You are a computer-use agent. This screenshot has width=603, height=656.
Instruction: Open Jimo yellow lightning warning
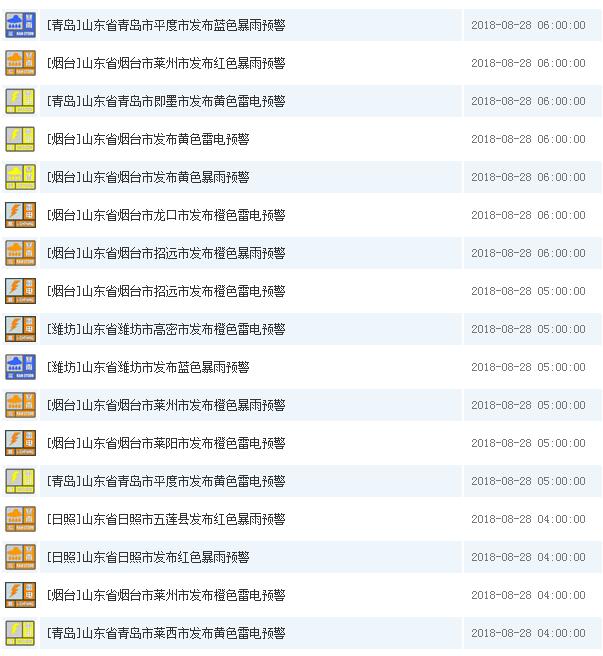(166, 101)
